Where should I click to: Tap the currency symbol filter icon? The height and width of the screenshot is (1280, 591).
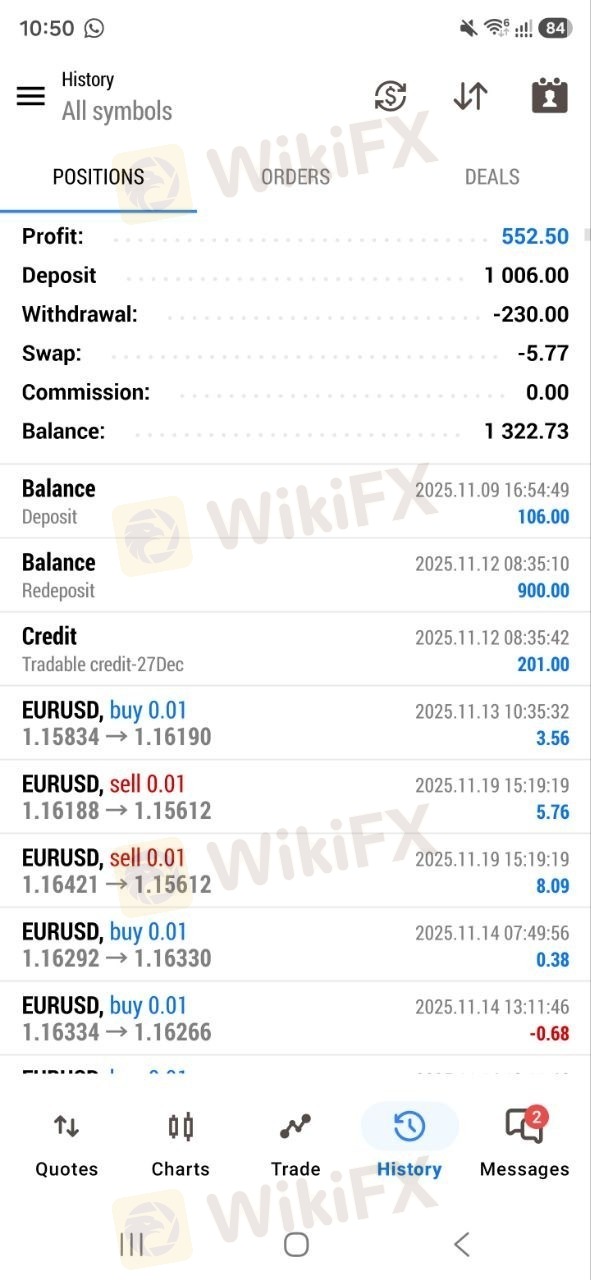390,96
